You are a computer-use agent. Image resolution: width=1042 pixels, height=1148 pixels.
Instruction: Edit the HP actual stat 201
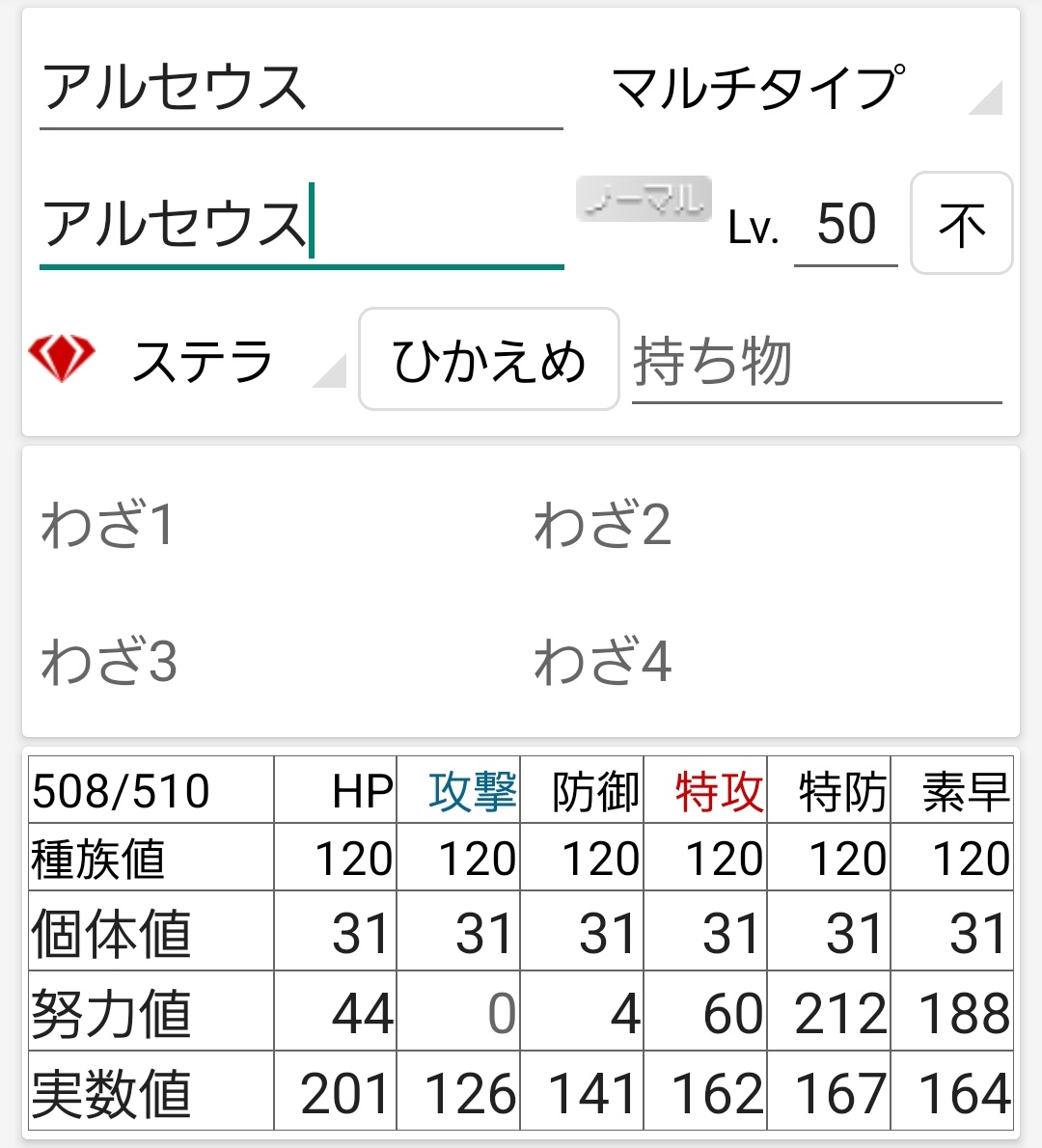336,1092
